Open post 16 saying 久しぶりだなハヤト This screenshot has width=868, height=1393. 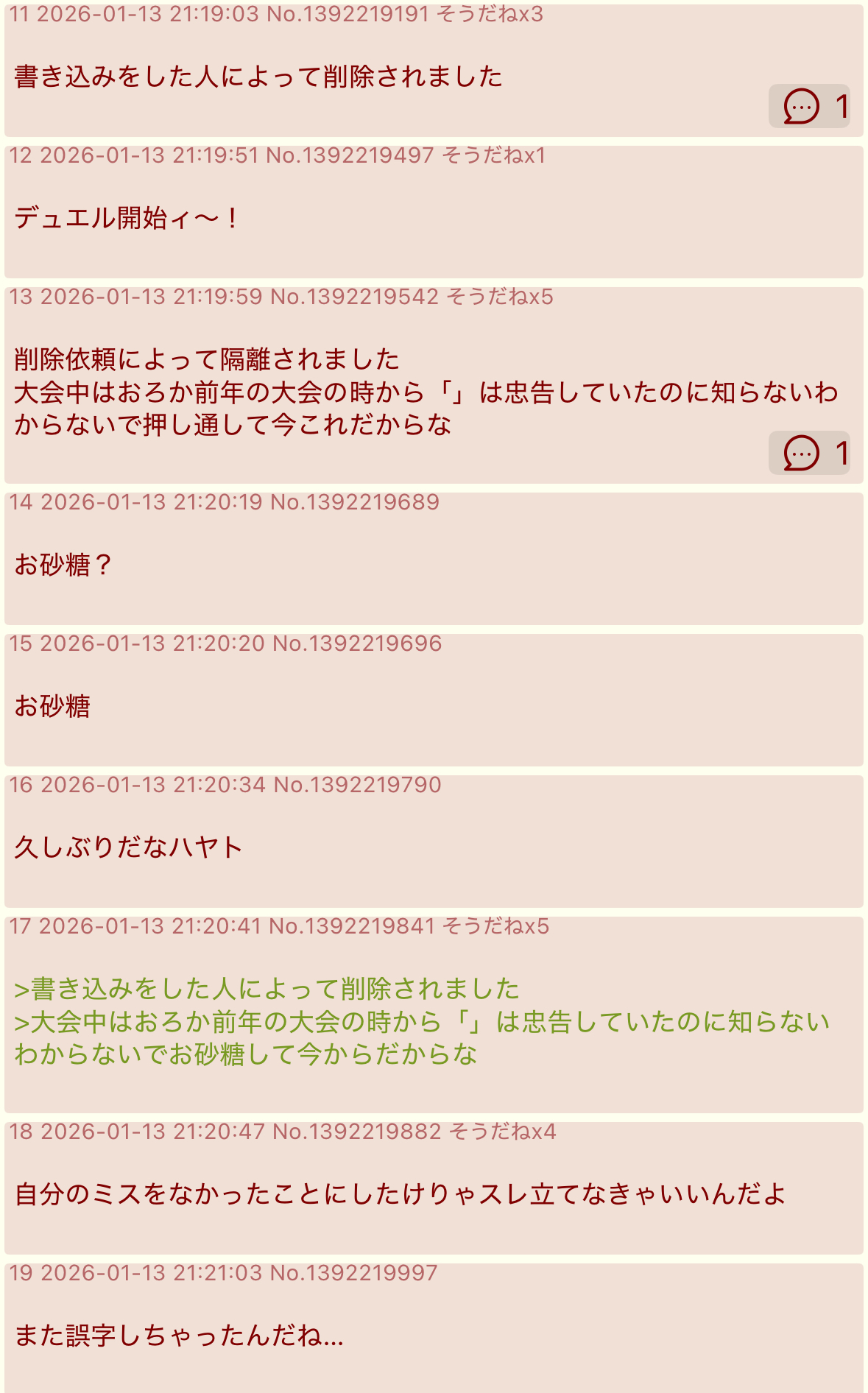128,847
